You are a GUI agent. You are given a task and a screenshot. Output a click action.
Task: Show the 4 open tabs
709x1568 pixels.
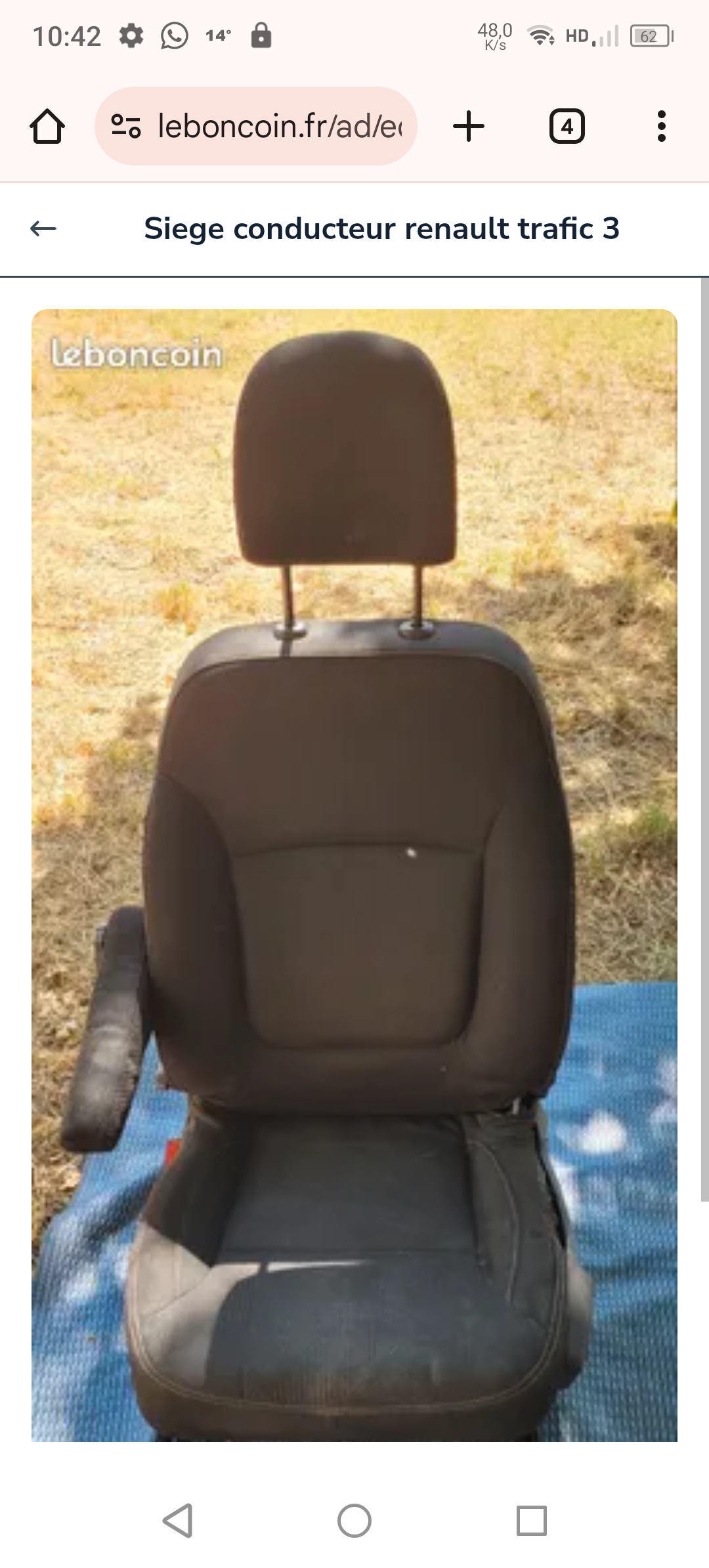coord(567,126)
